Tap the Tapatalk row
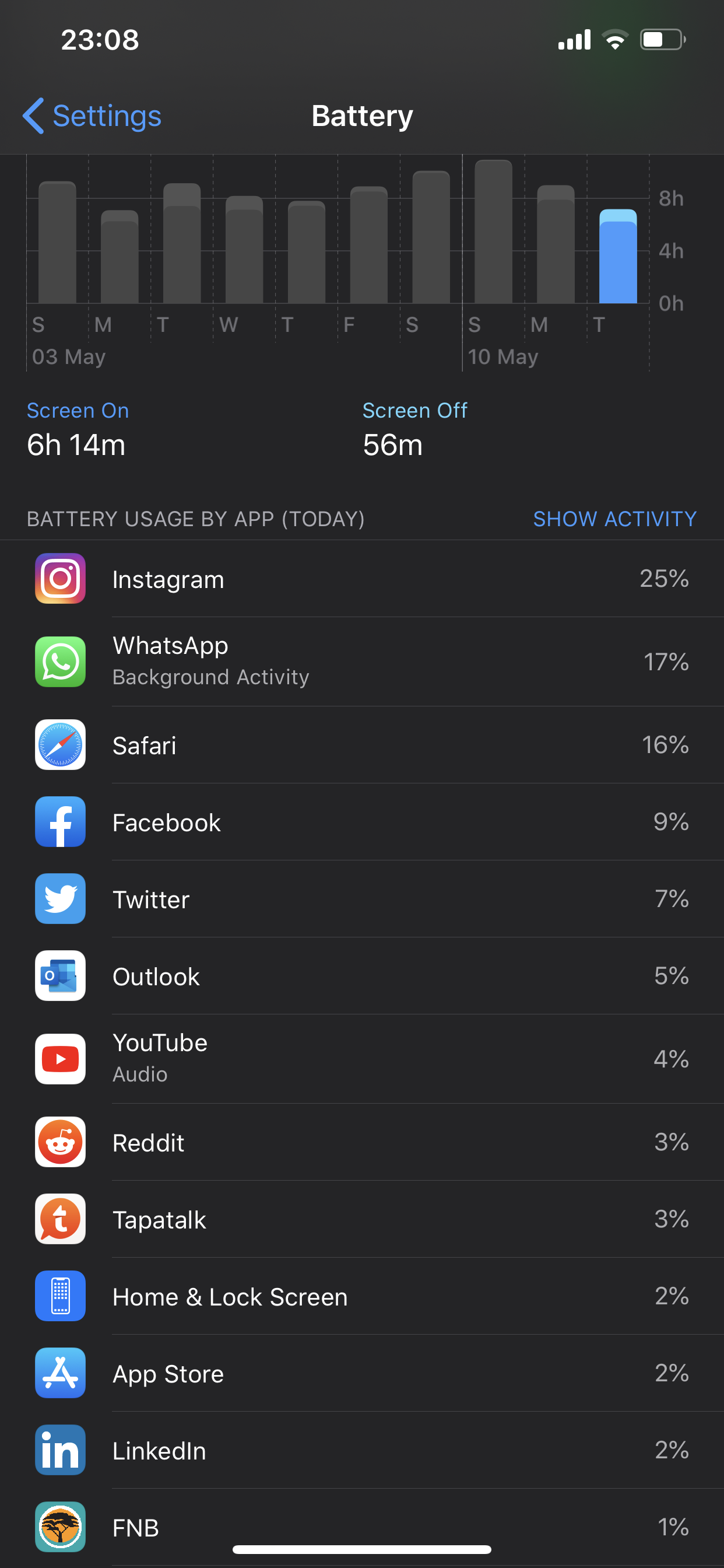The width and height of the screenshot is (724, 1568). pyautogui.click(x=362, y=1219)
